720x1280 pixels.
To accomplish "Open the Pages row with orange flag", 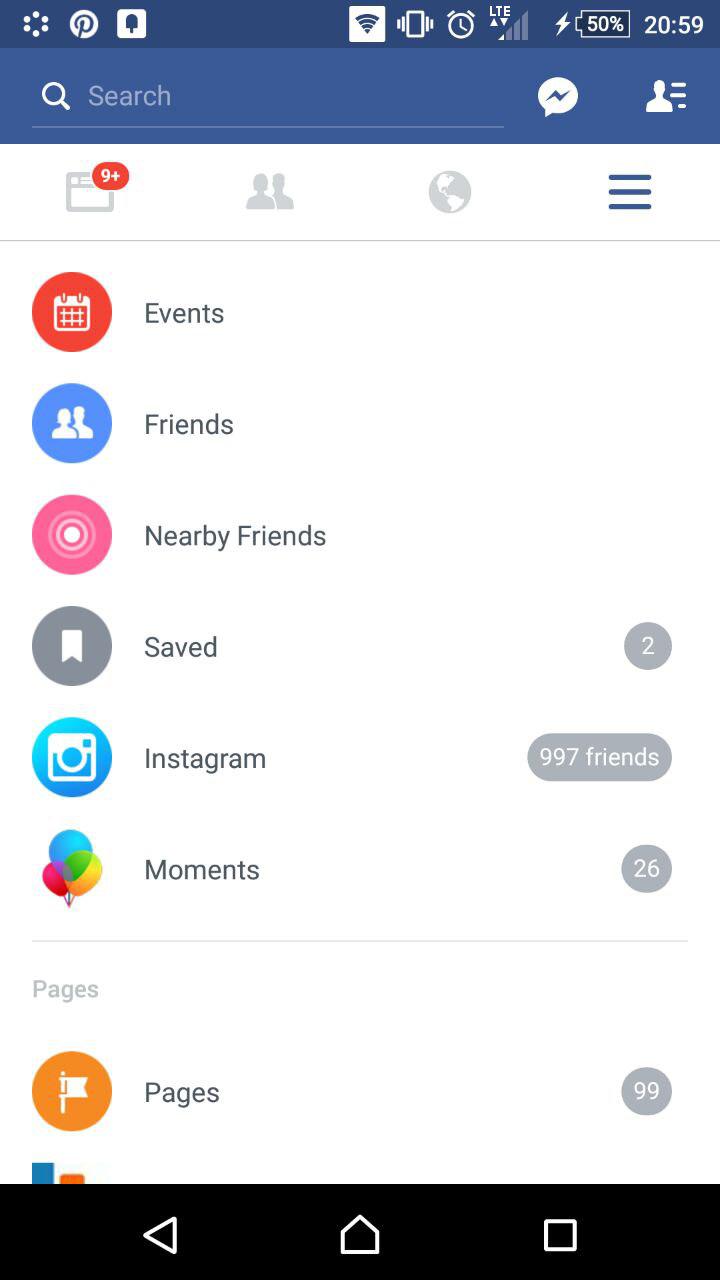I will 360,1091.
